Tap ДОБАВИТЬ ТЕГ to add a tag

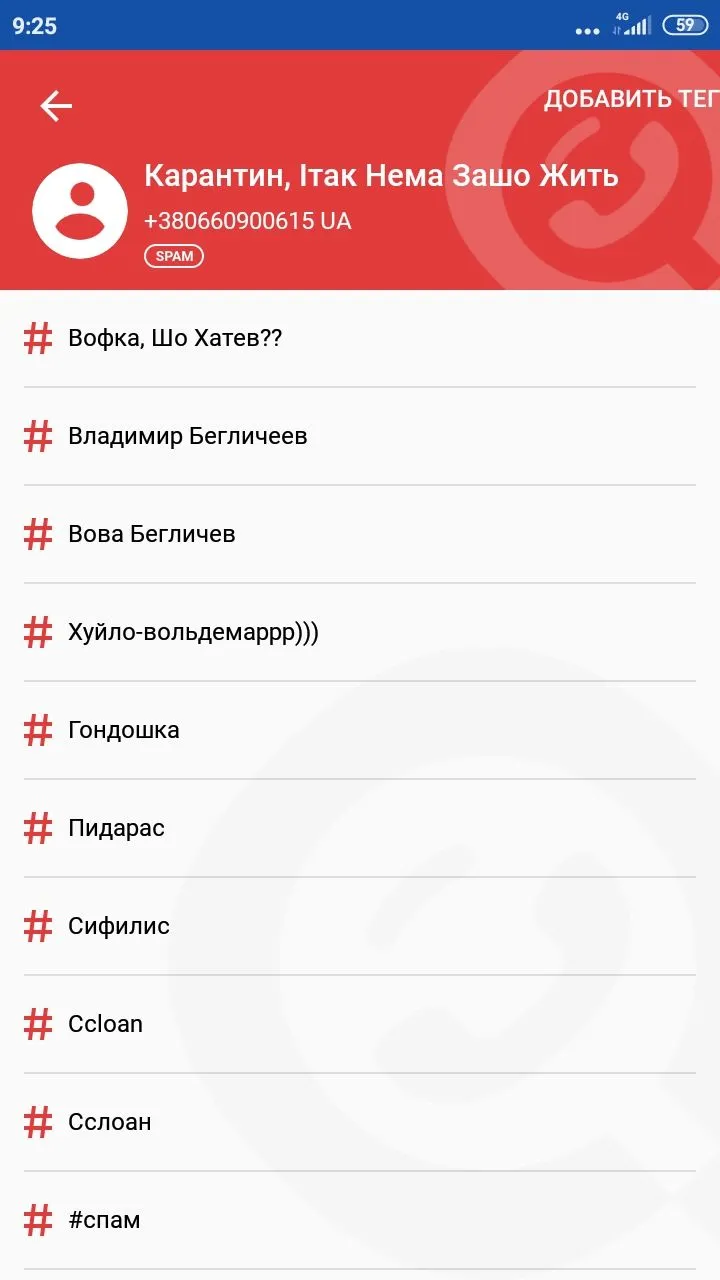tap(632, 100)
